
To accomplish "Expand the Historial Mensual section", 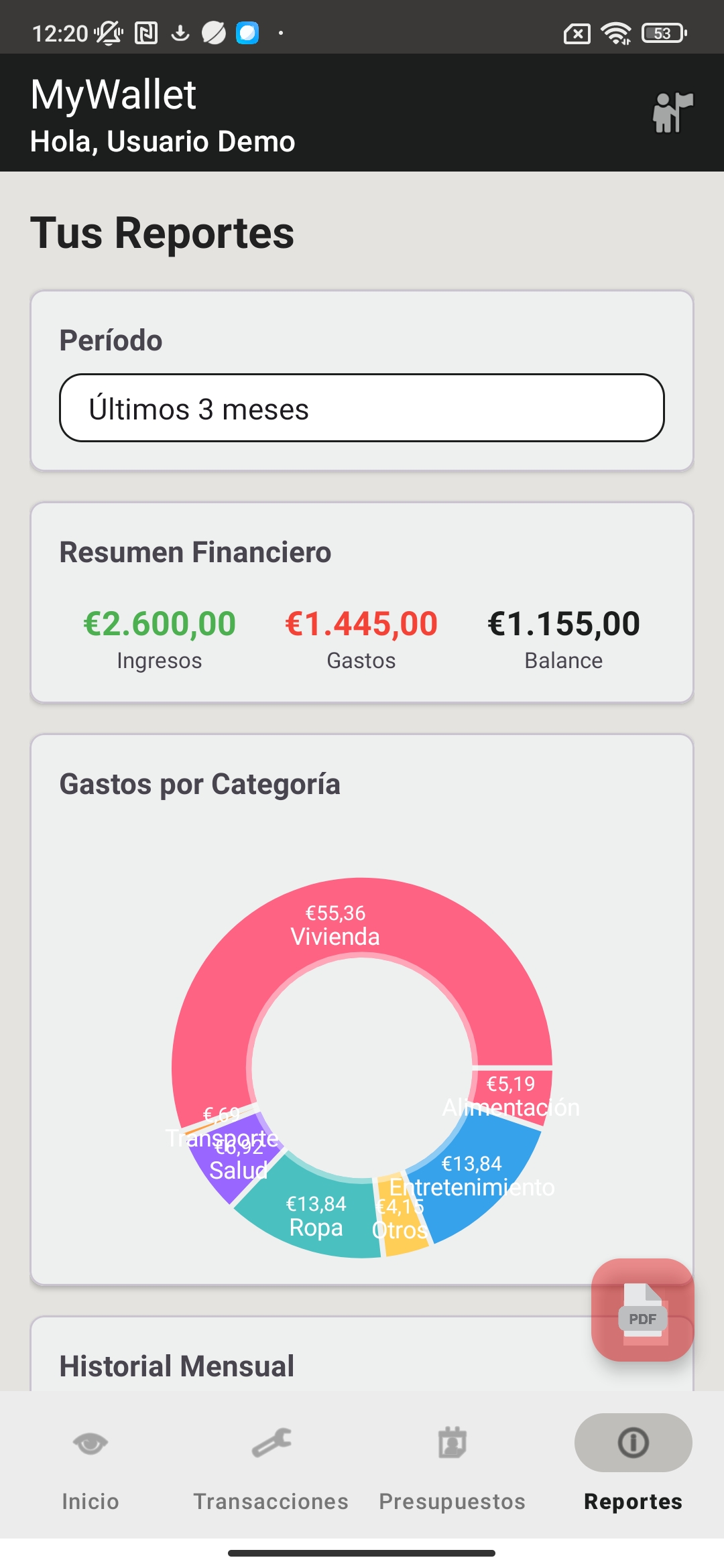I will [x=176, y=1365].
